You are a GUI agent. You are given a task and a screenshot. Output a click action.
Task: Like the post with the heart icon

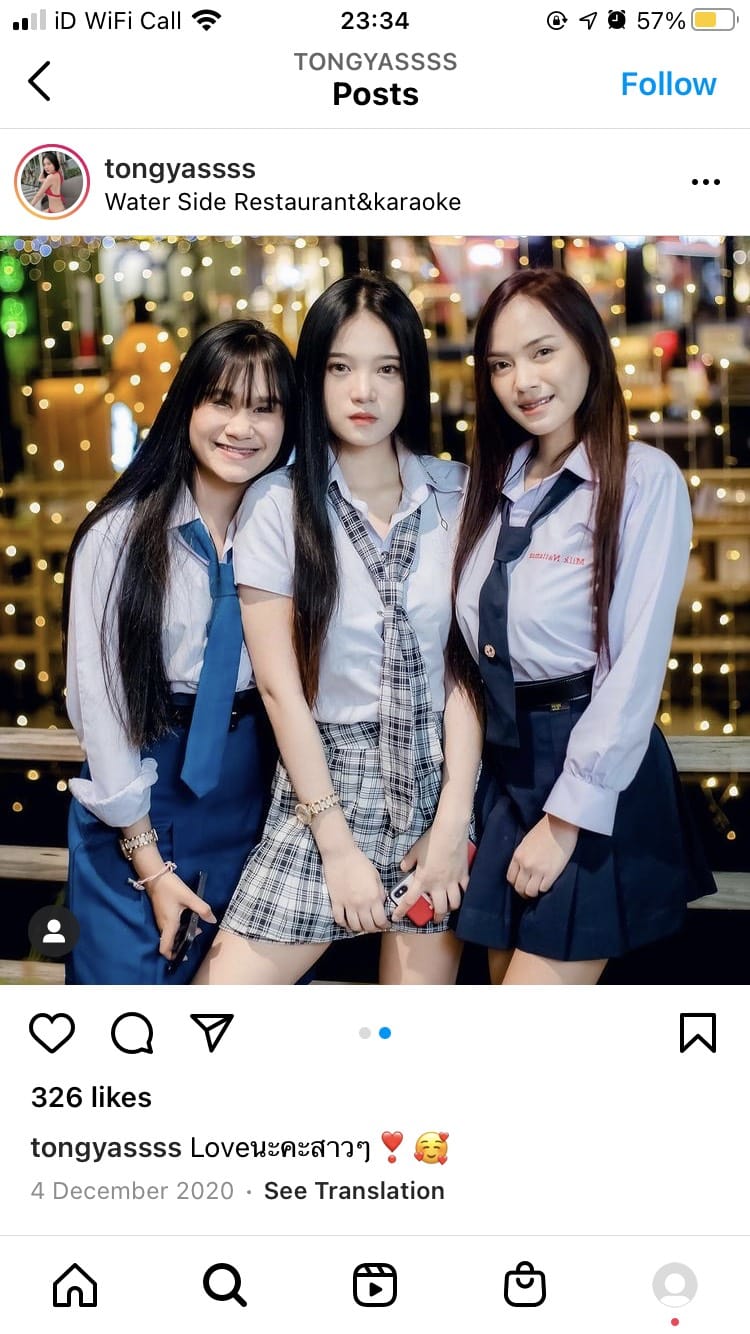click(52, 1033)
